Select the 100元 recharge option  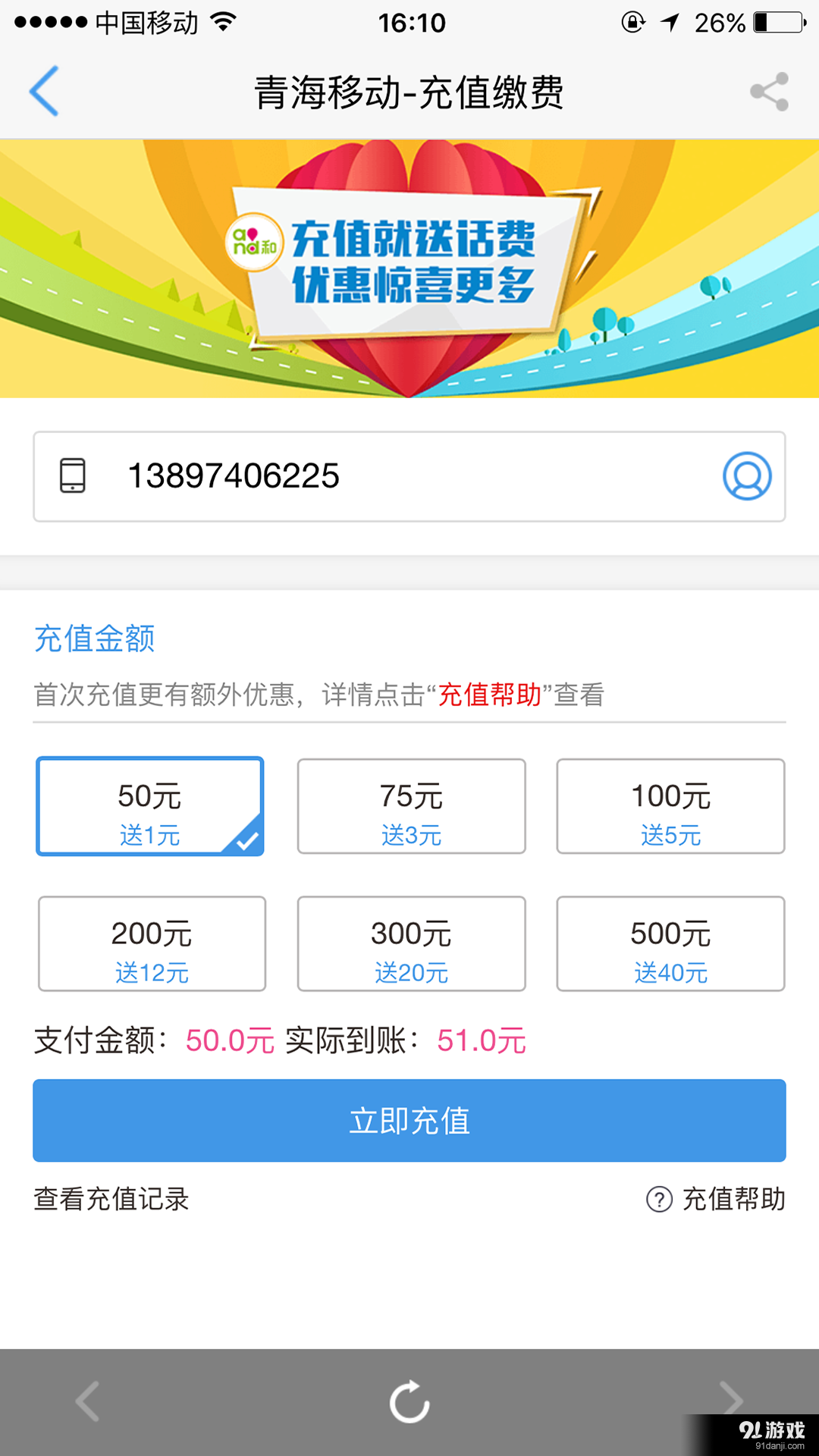tap(670, 805)
